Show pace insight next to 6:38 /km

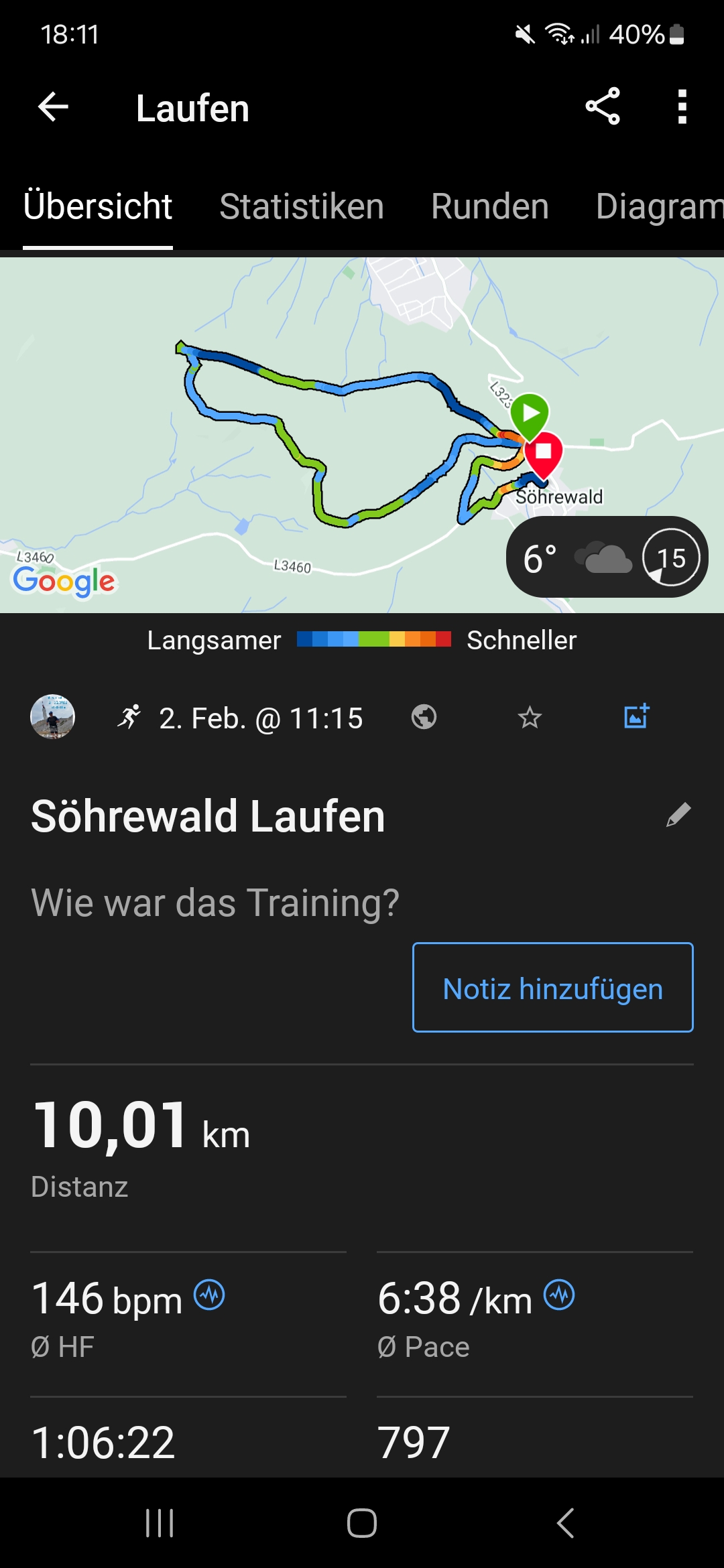559,1295
